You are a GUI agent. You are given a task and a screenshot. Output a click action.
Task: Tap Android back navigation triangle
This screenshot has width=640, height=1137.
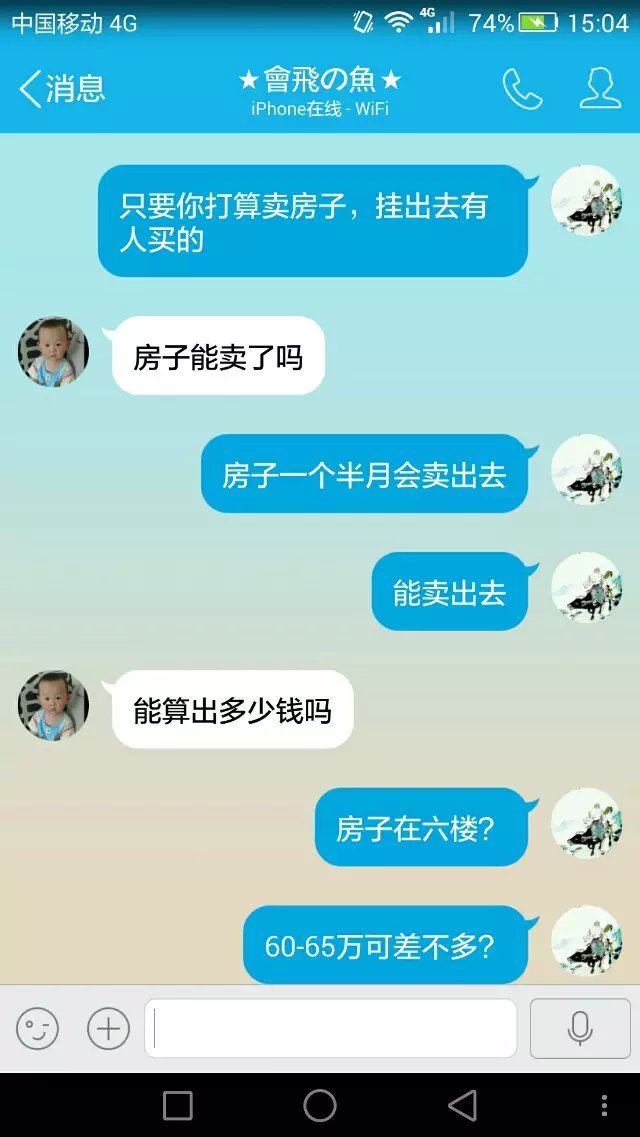tap(462, 1105)
